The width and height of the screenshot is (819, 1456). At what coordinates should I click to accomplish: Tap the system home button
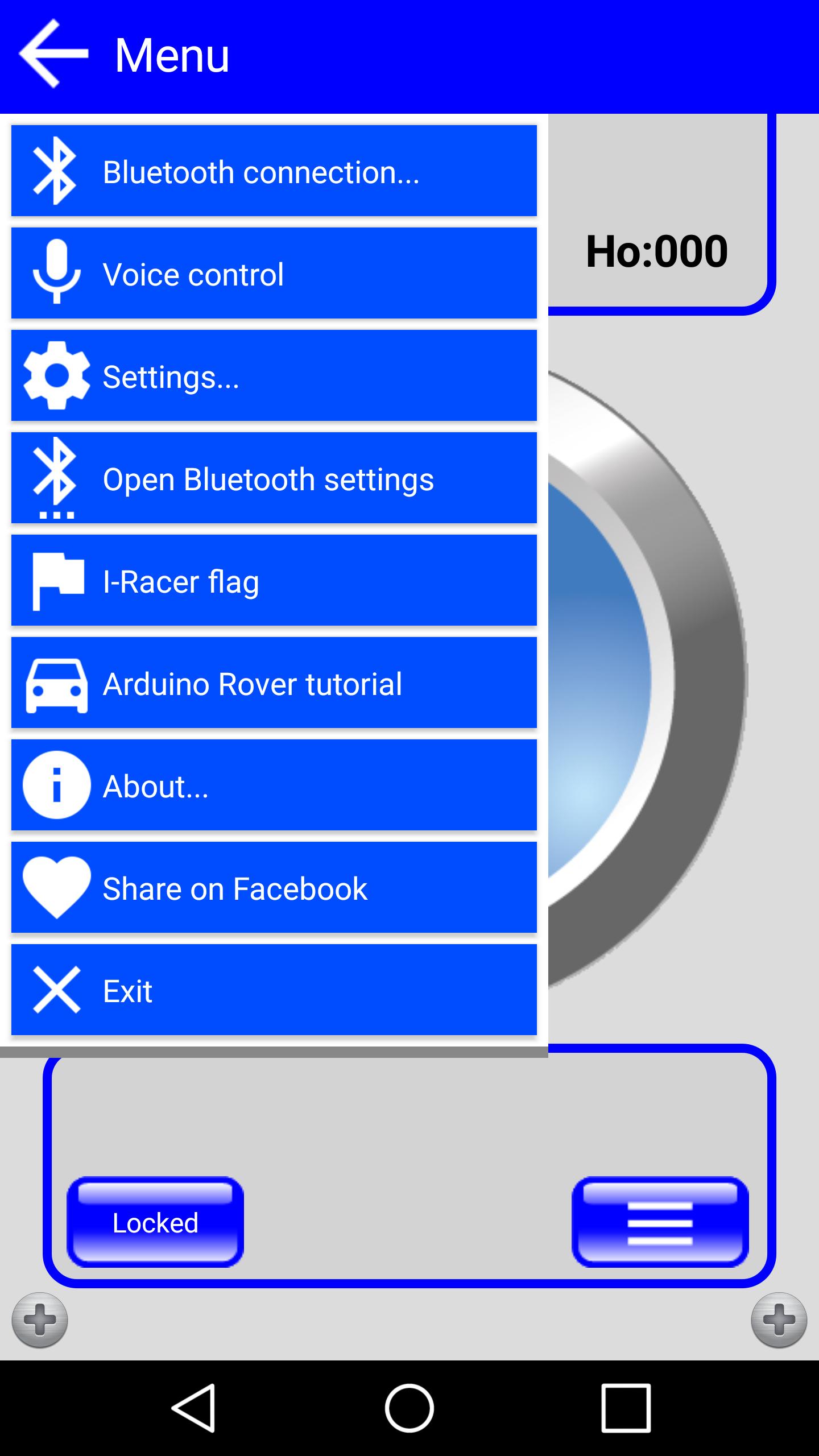coord(409,1408)
